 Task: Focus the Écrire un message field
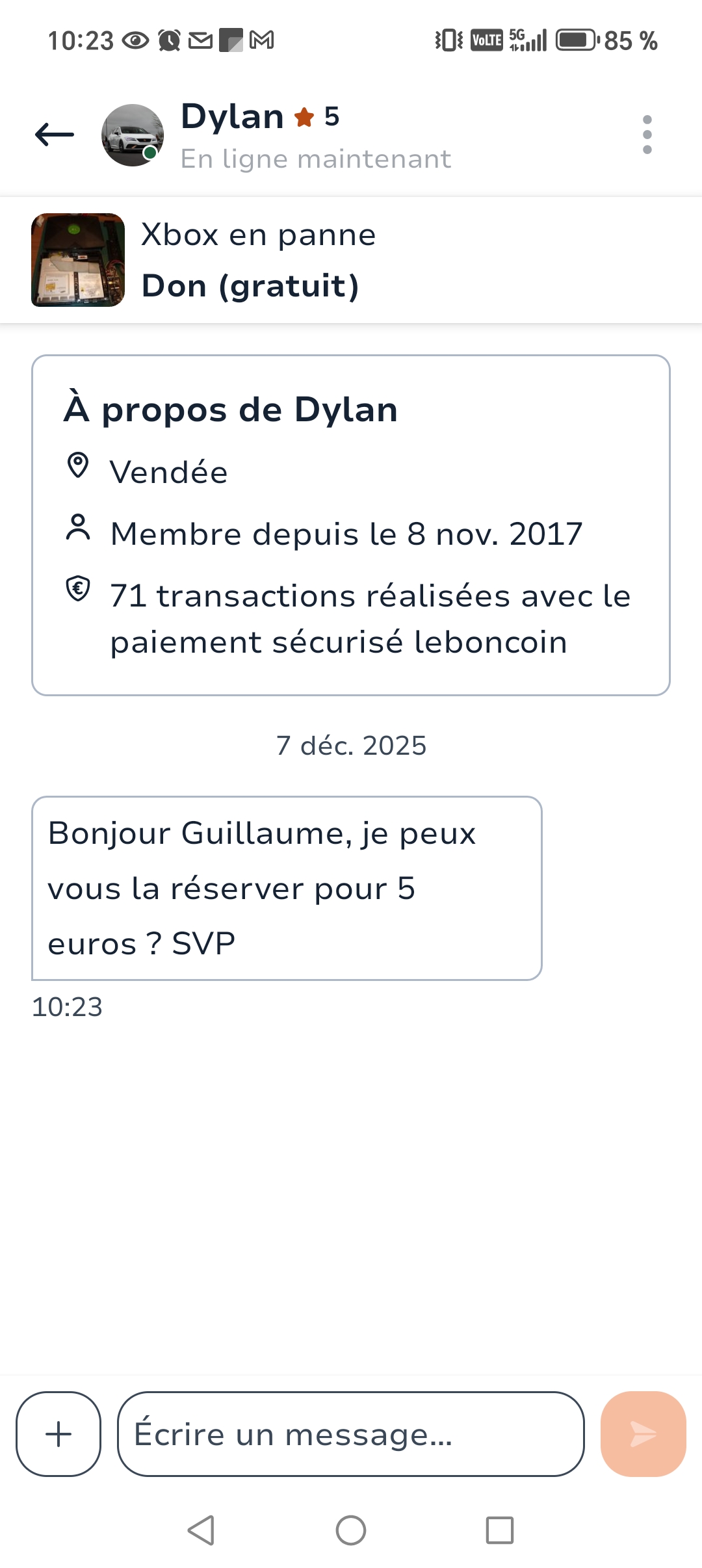(x=351, y=1433)
